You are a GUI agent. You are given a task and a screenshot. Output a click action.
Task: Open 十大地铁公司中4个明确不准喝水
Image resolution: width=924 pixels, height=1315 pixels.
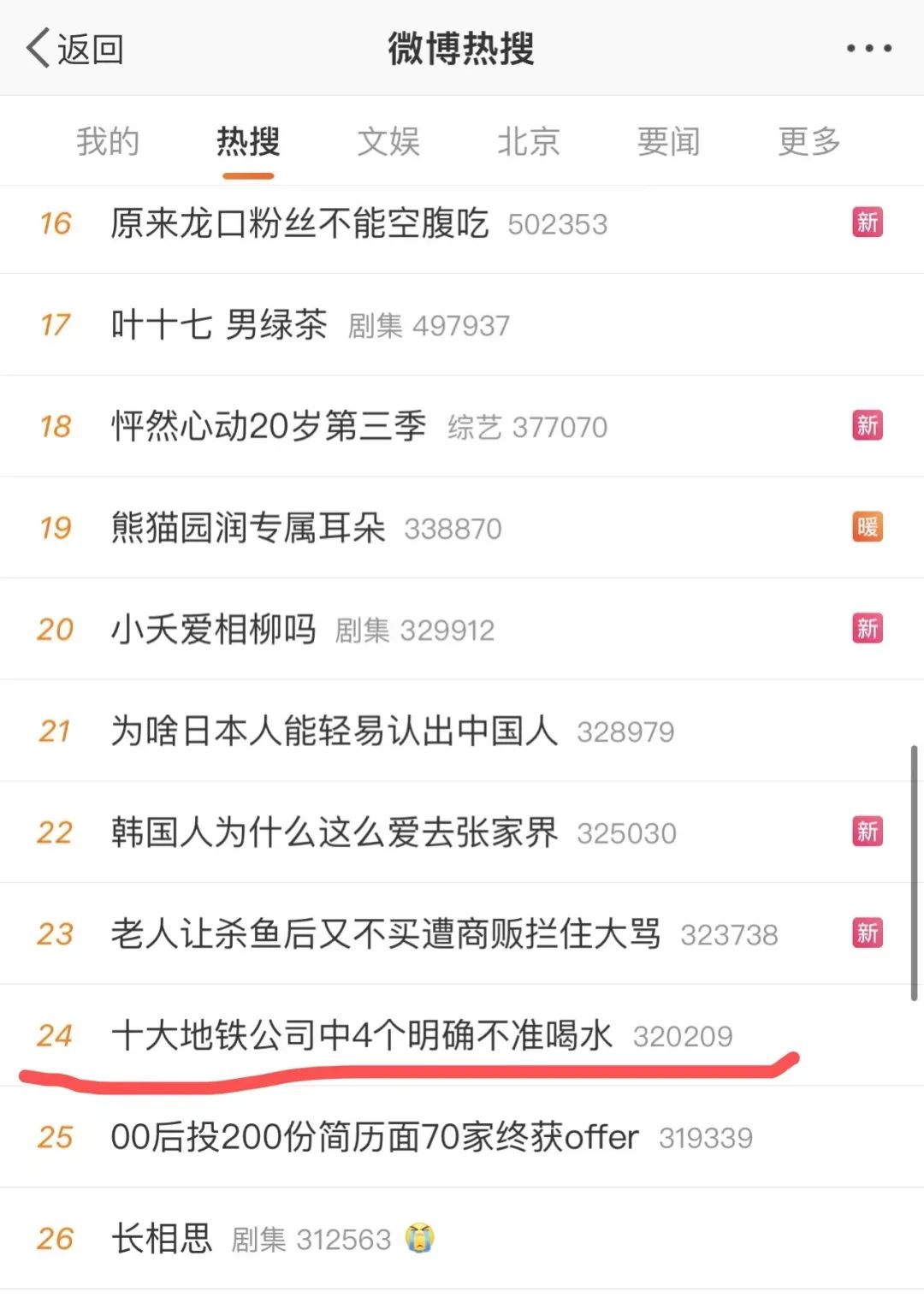click(362, 1035)
